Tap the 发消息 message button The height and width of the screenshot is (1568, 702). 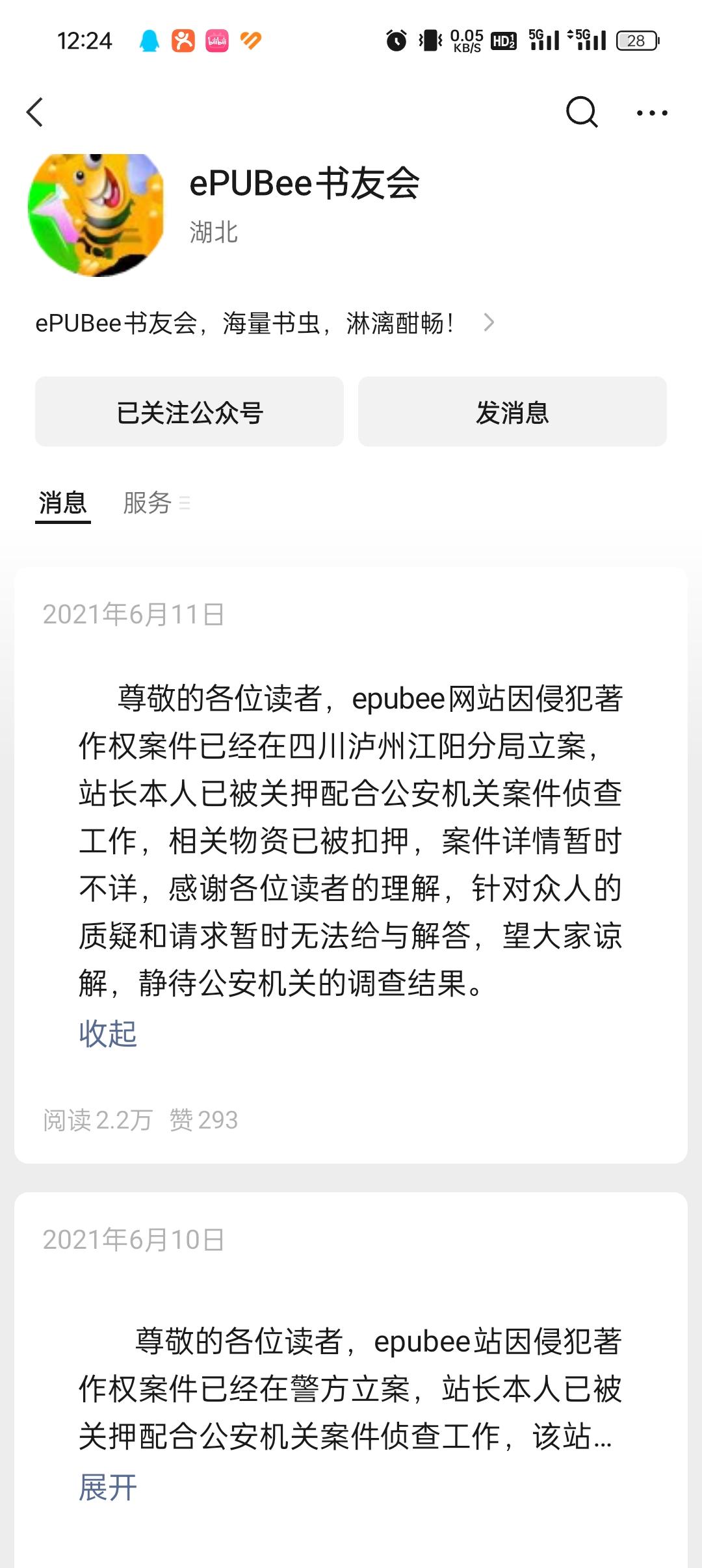point(511,412)
